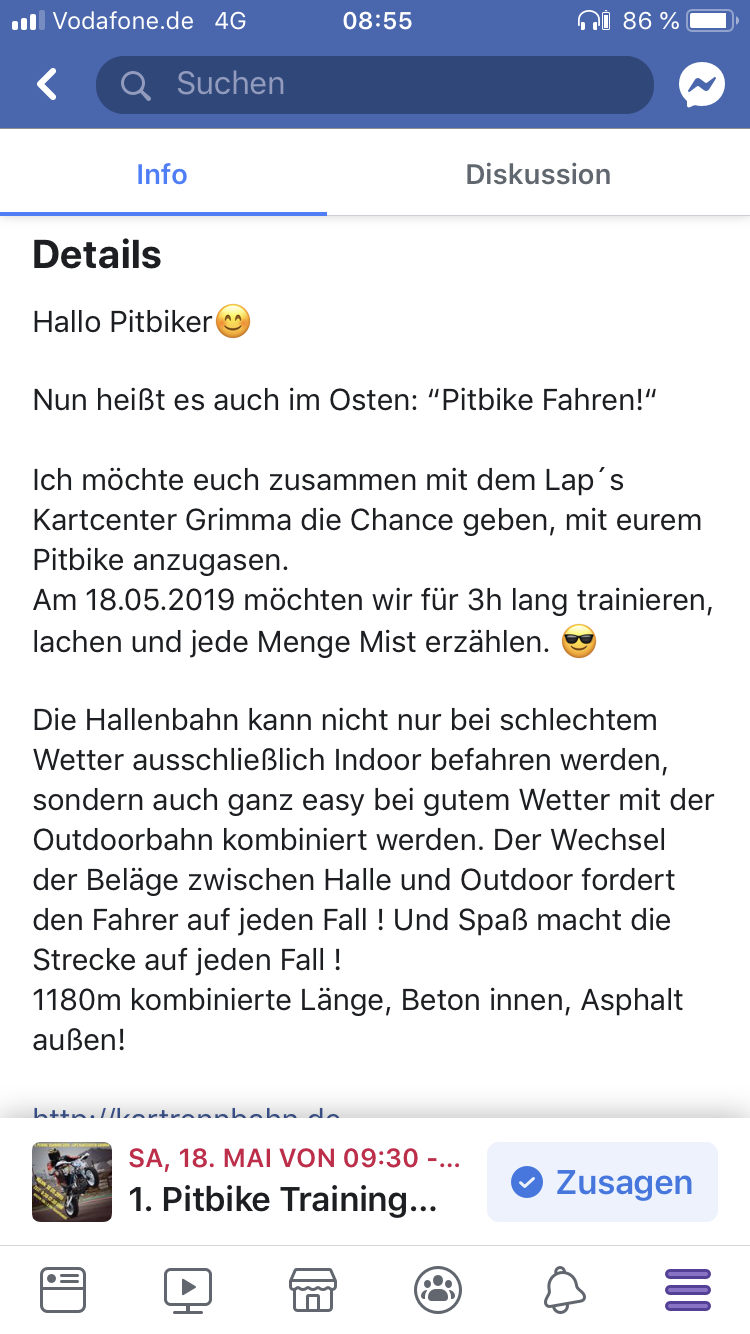Viewport: 750px width, 1334px height.
Task: Open the Suchen search field
Action: tap(374, 84)
